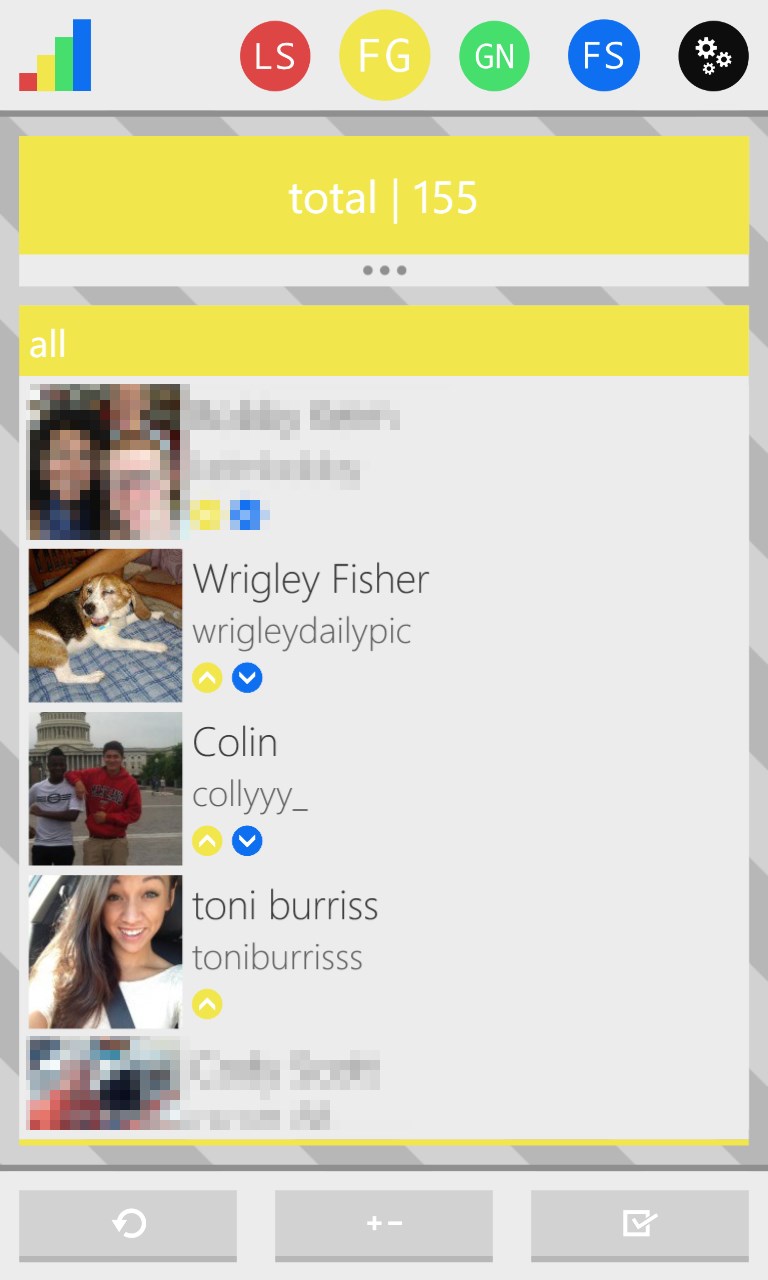Select the yellow FG tab

[384, 56]
